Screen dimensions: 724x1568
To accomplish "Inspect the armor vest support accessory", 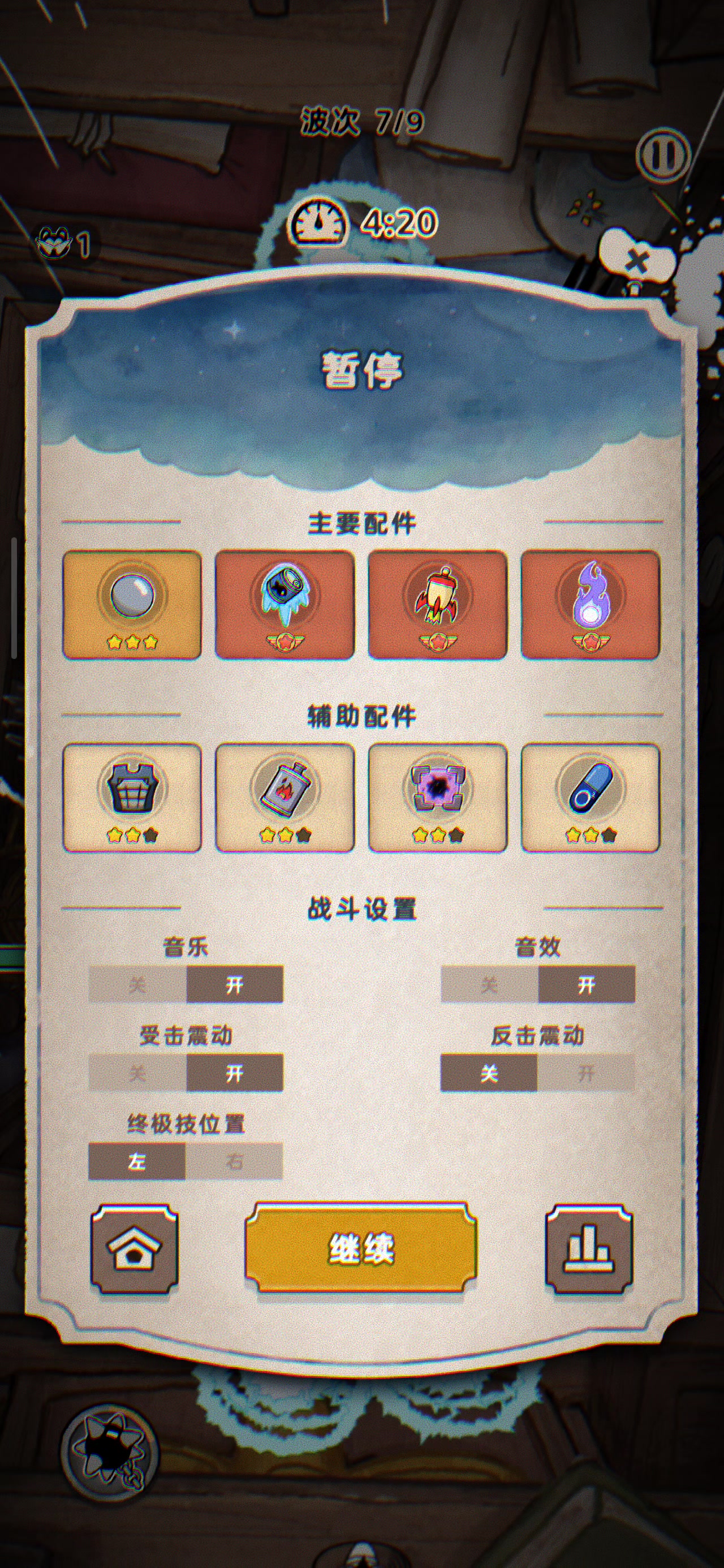I will [x=132, y=798].
